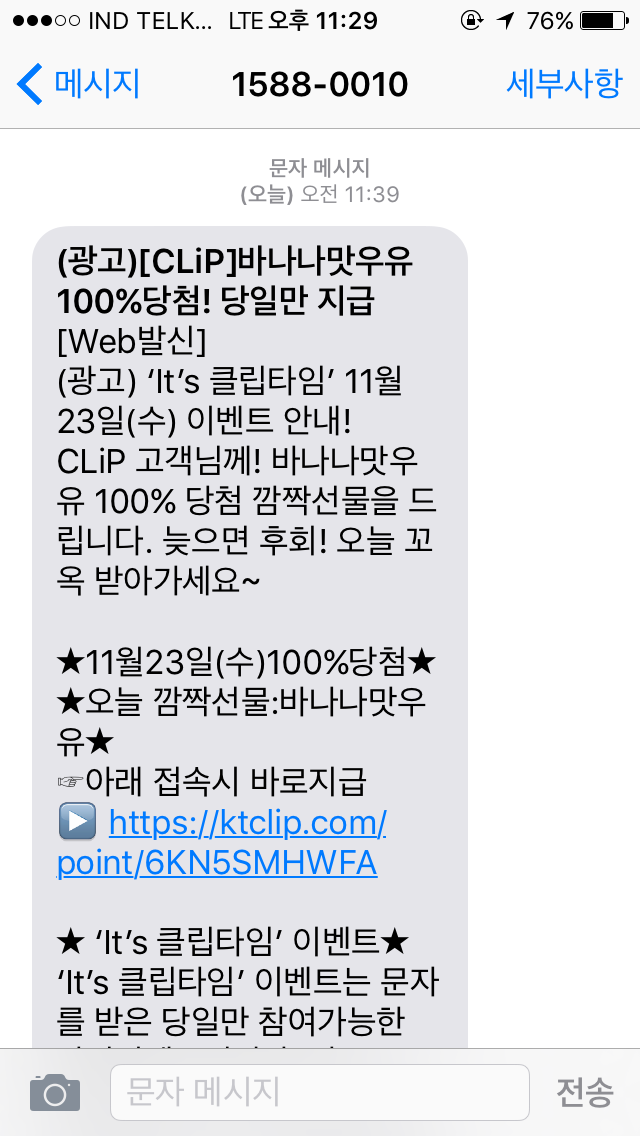Tap the 전송 send button
Image resolution: width=640 pixels, height=1136 pixels.
click(x=583, y=1092)
